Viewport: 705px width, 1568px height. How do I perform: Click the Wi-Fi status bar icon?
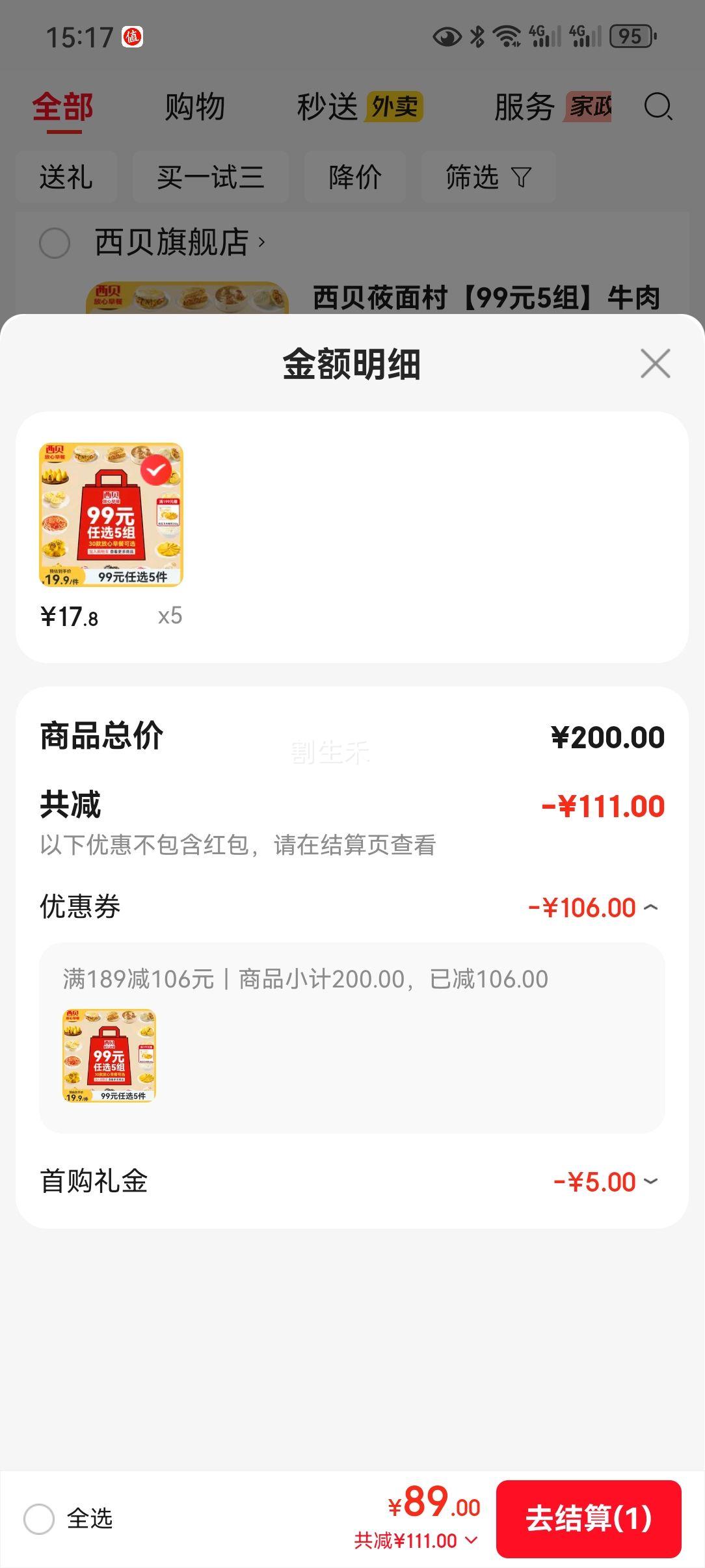point(505,37)
